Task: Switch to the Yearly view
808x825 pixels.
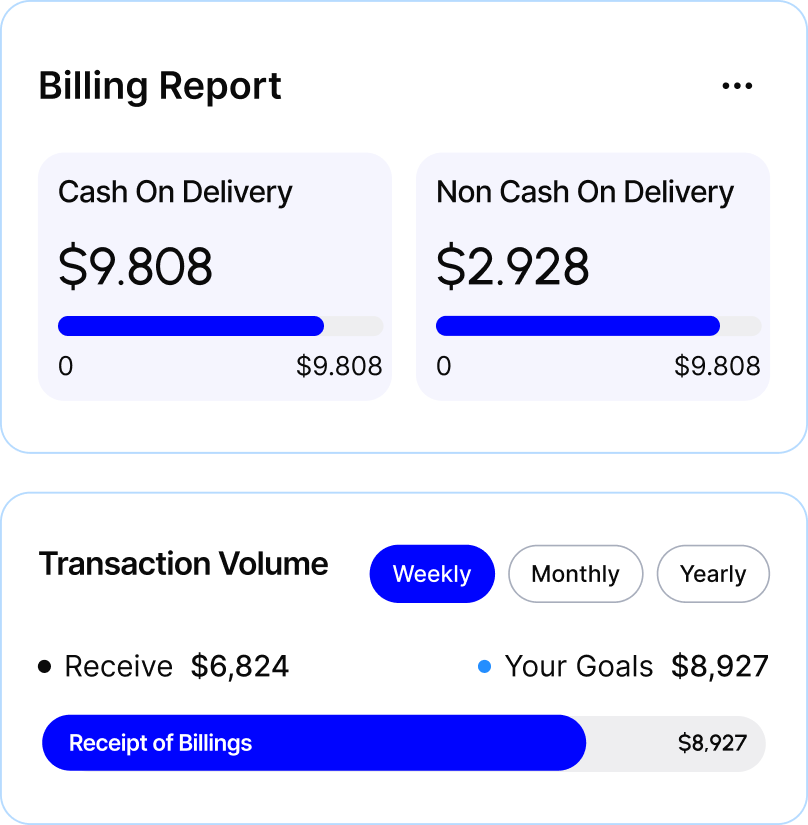Action: 713,574
